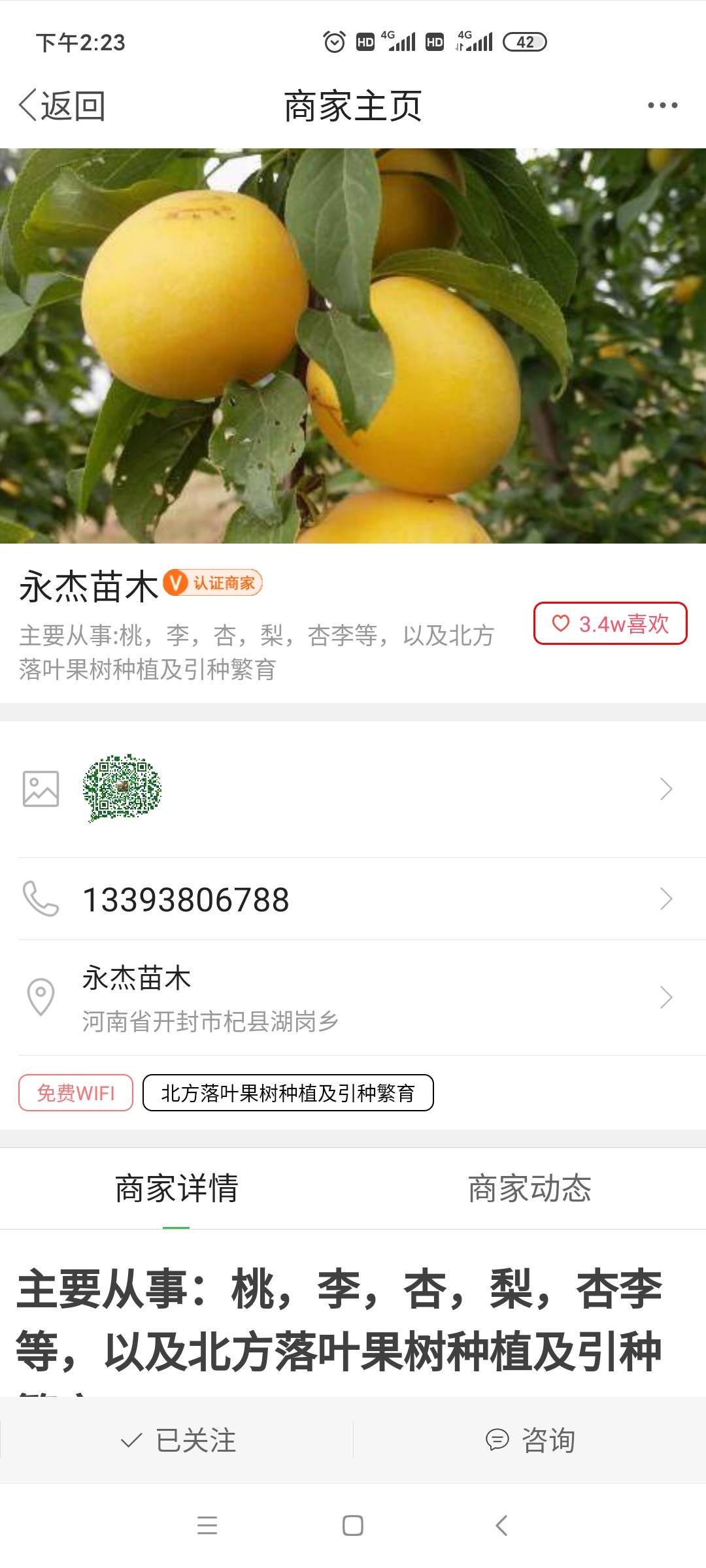Select the 北方落叶果树种植及引种繁育 tag

coord(288,1093)
